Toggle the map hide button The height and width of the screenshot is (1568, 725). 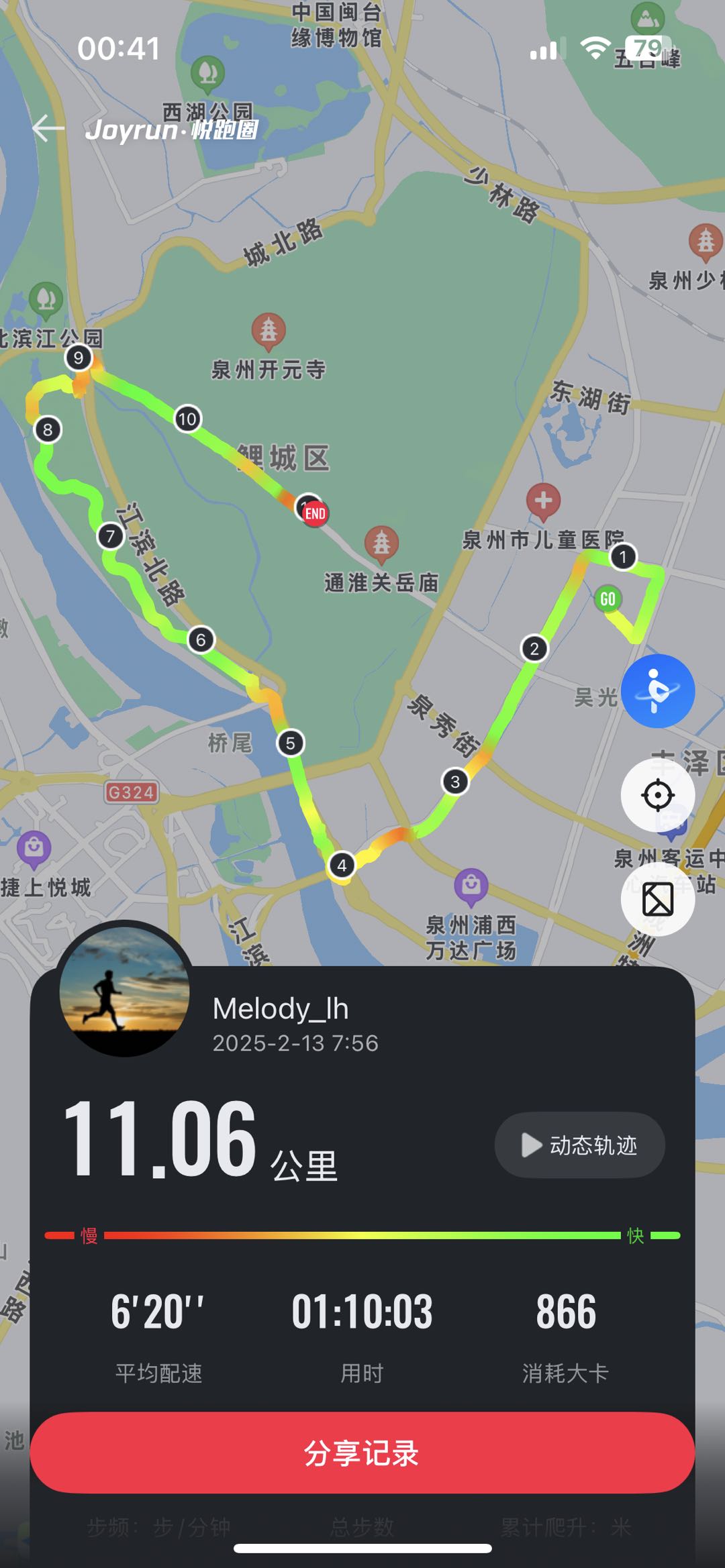657,899
